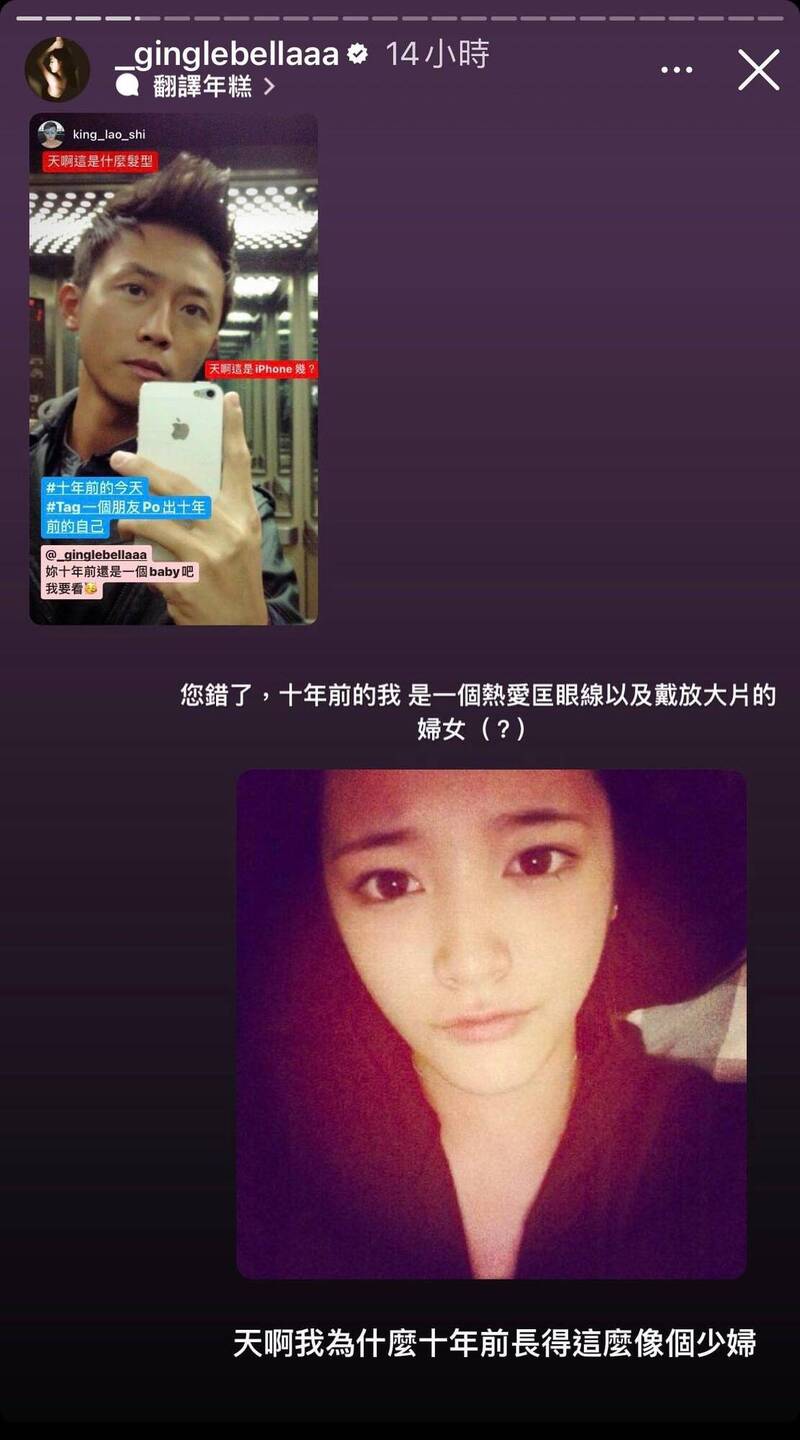800x1440 pixels.
Task: Close the story with the X
Action: 758,70
